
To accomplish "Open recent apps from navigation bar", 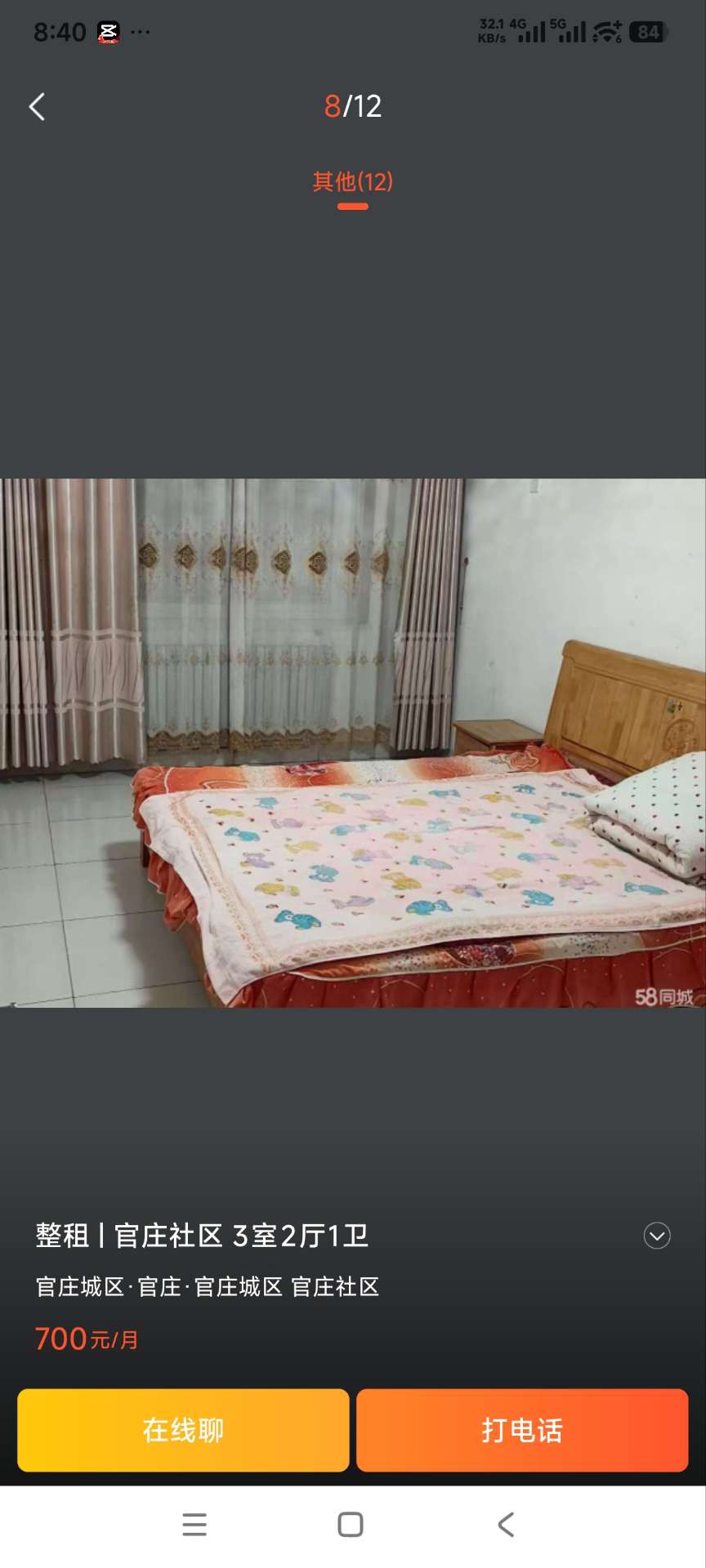I will 194,1525.
